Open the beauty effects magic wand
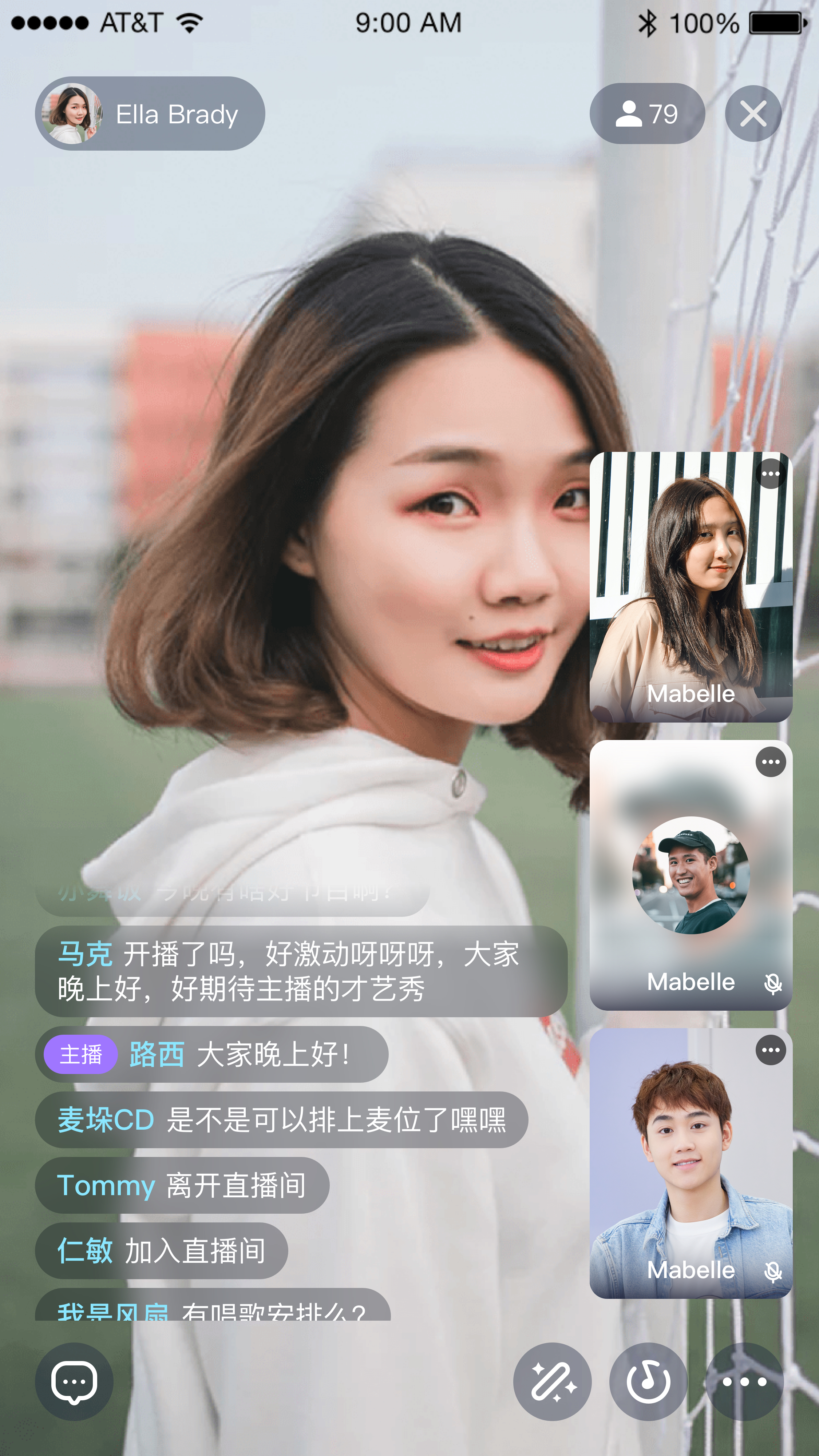Image resolution: width=819 pixels, height=1456 pixels. click(x=552, y=1381)
